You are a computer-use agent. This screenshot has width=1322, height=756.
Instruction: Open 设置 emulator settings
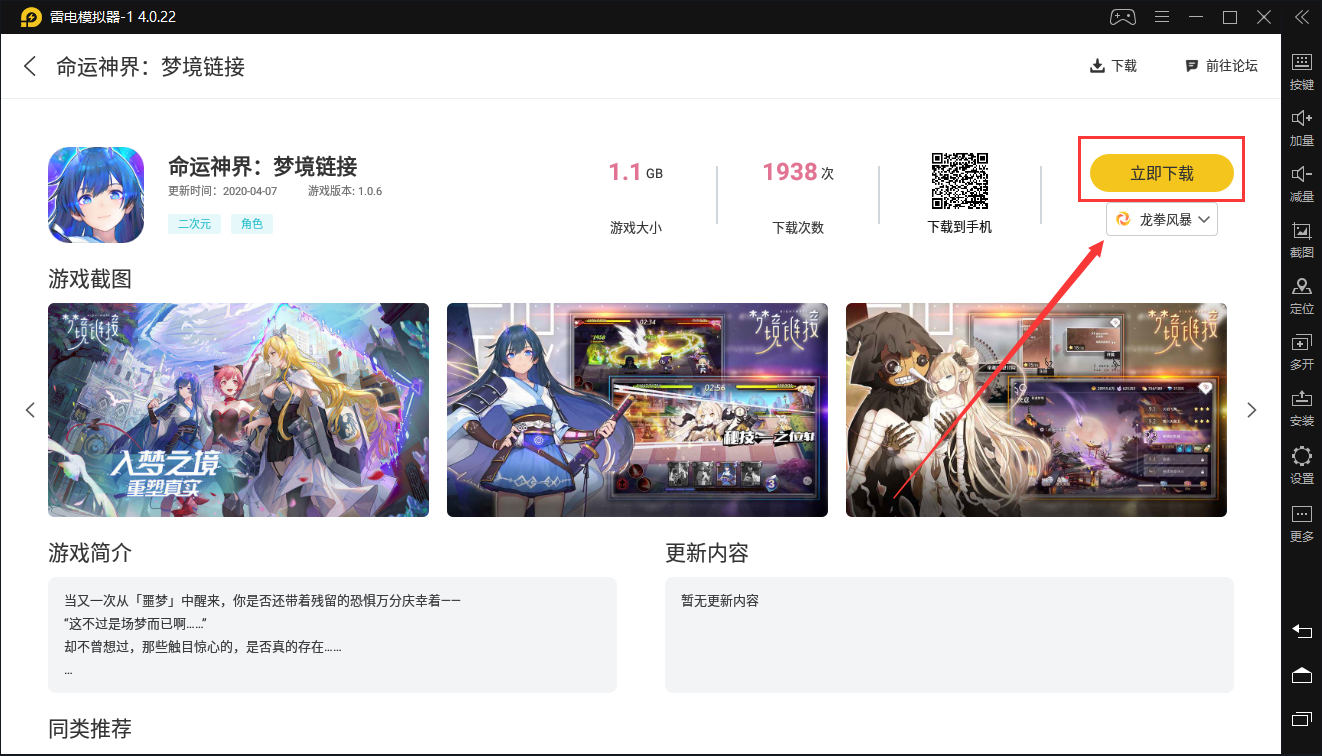click(x=1301, y=465)
